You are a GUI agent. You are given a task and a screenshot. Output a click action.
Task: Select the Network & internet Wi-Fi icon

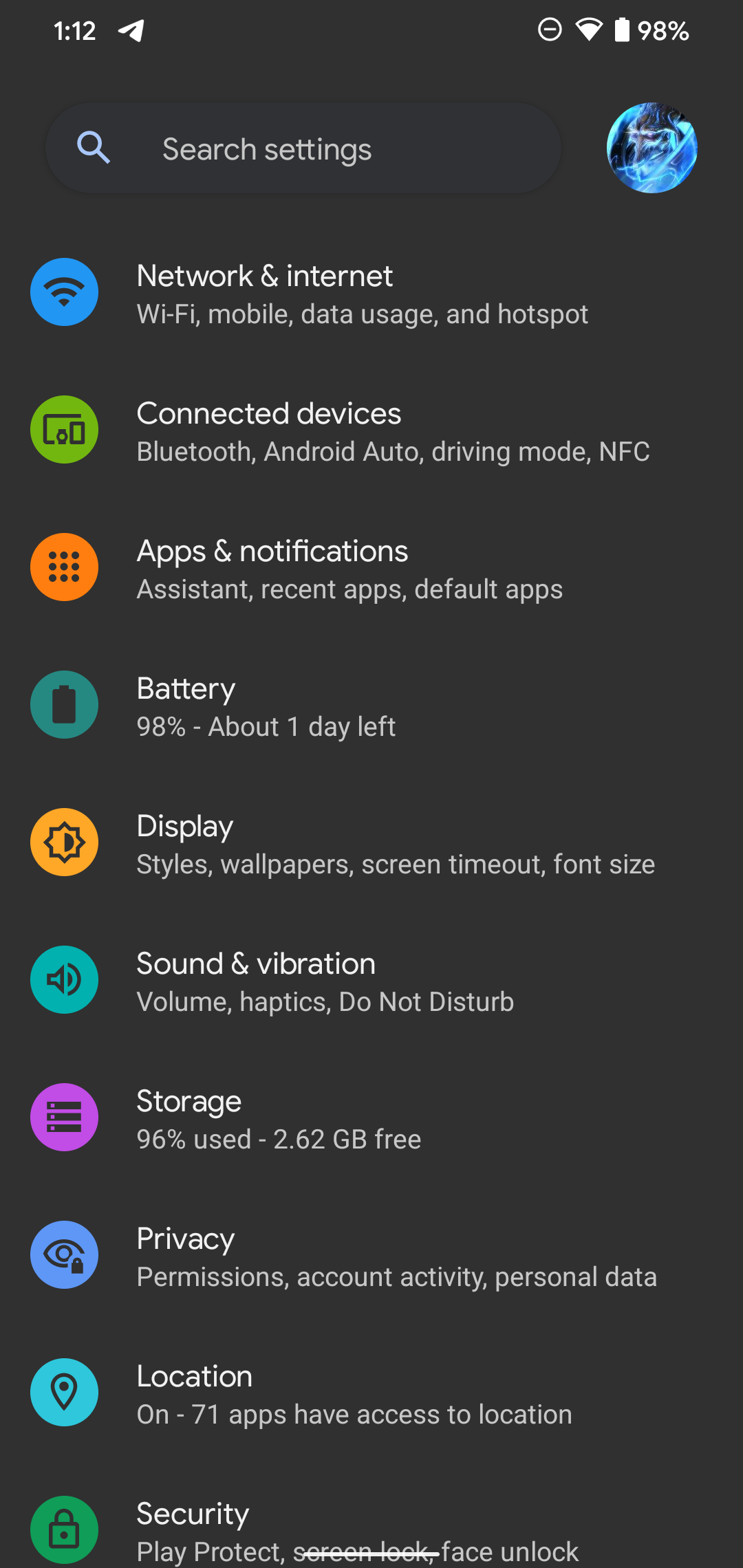[64, 292]
